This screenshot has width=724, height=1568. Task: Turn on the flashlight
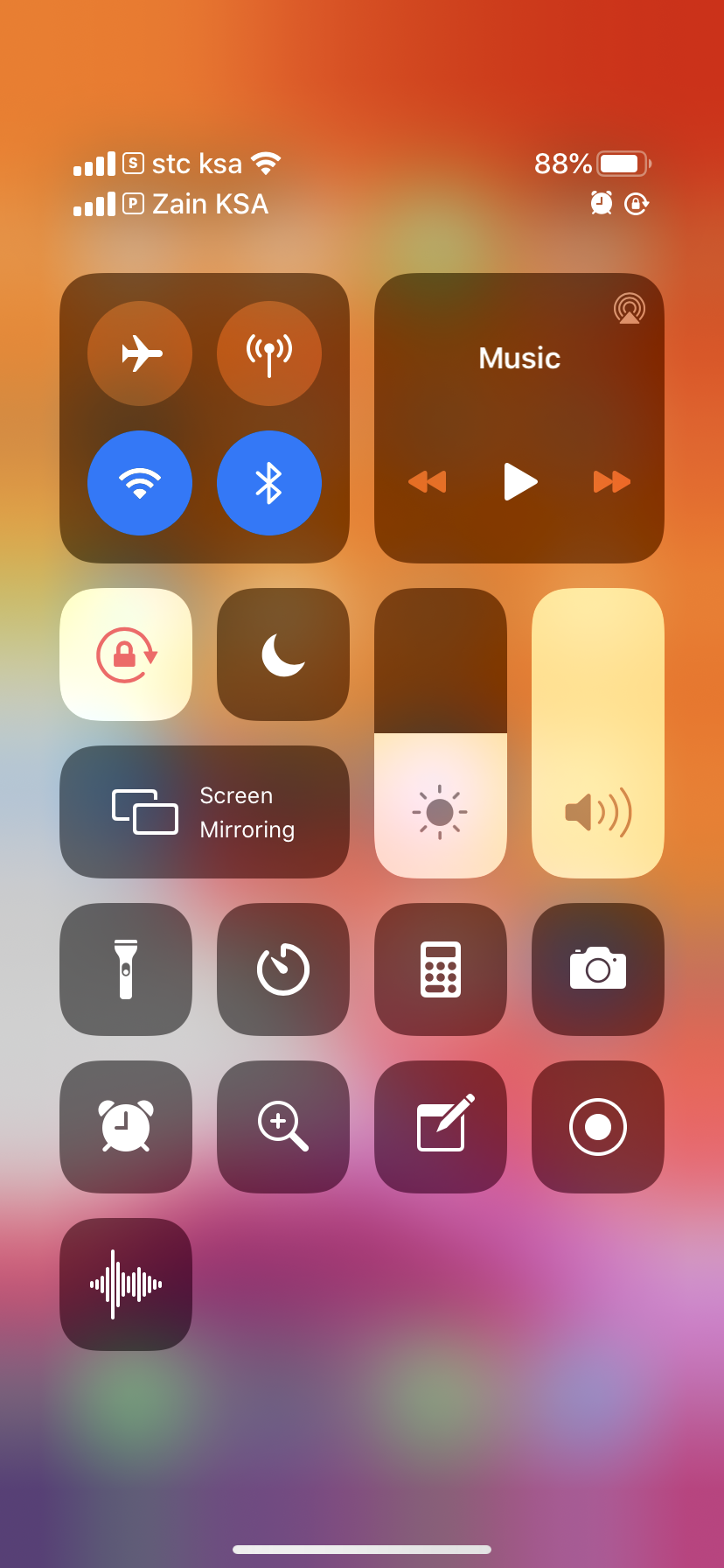click(x=126, y=969)
